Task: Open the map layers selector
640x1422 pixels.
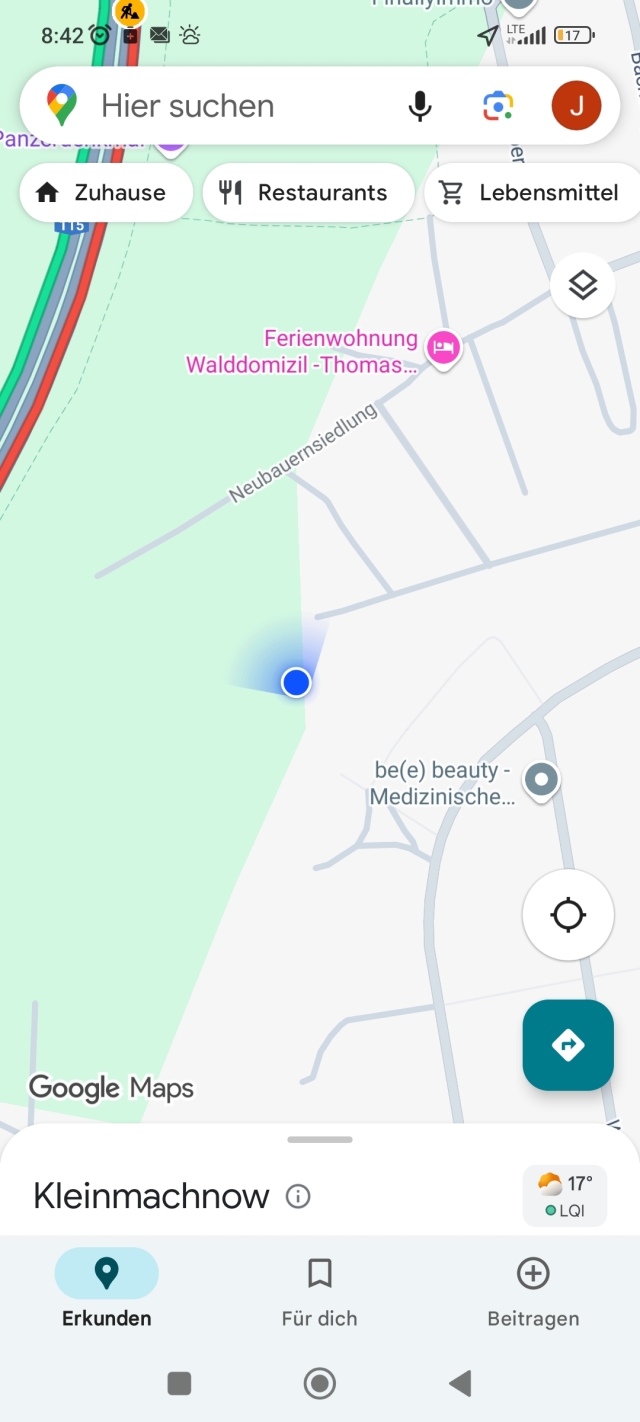Action: pyautogui.click(x=582, y=286)
